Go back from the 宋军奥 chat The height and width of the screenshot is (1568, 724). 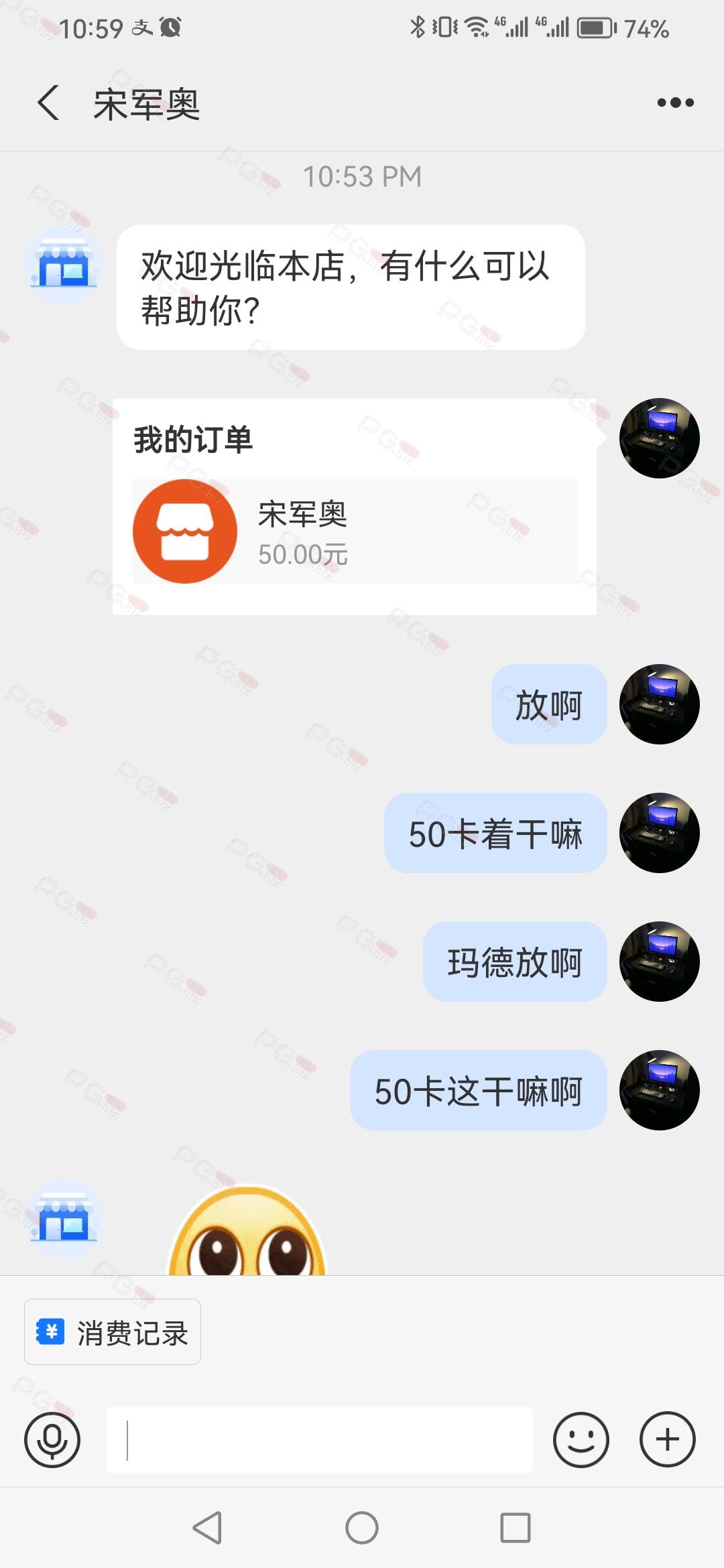coord(48,103)
